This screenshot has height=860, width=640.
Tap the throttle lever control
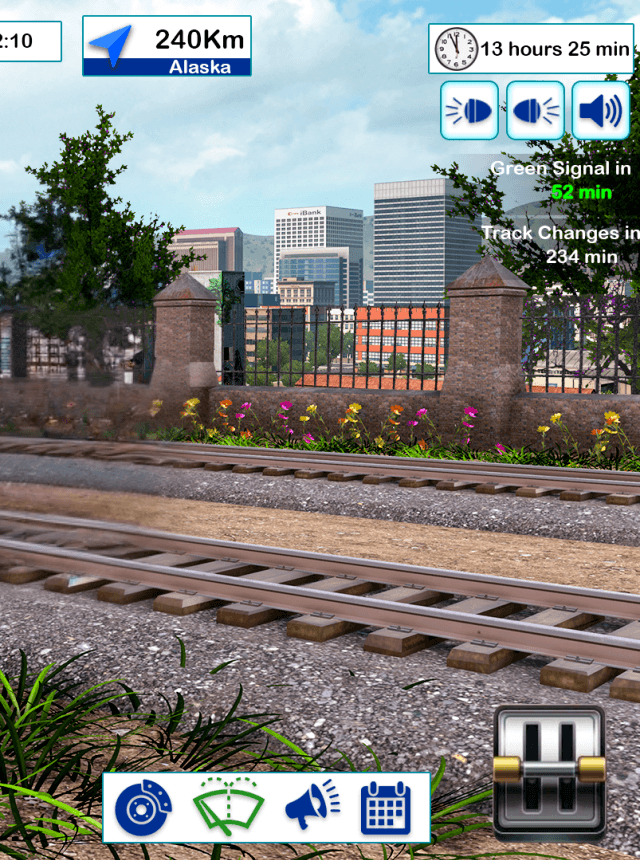(549, 770)
